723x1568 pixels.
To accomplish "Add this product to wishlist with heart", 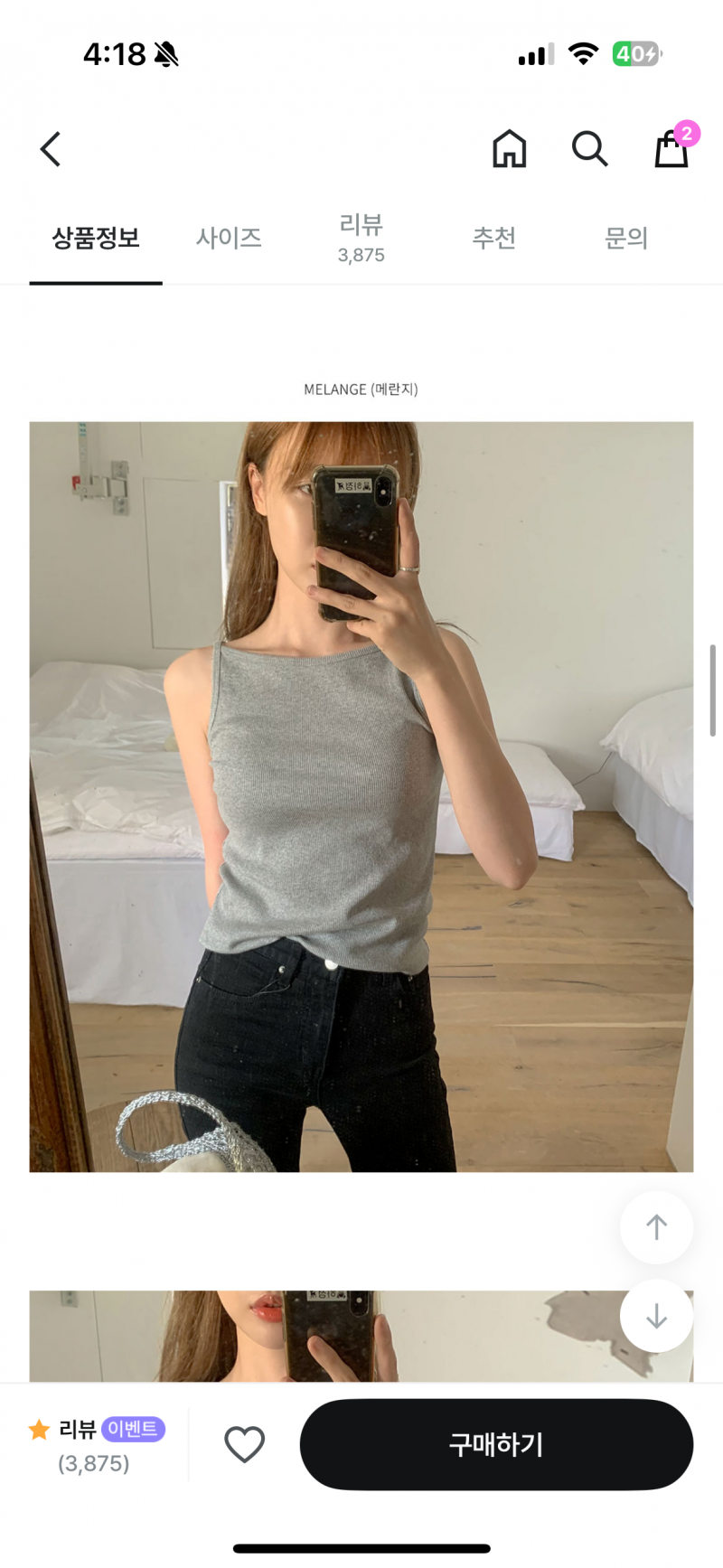I will 244,1444.
